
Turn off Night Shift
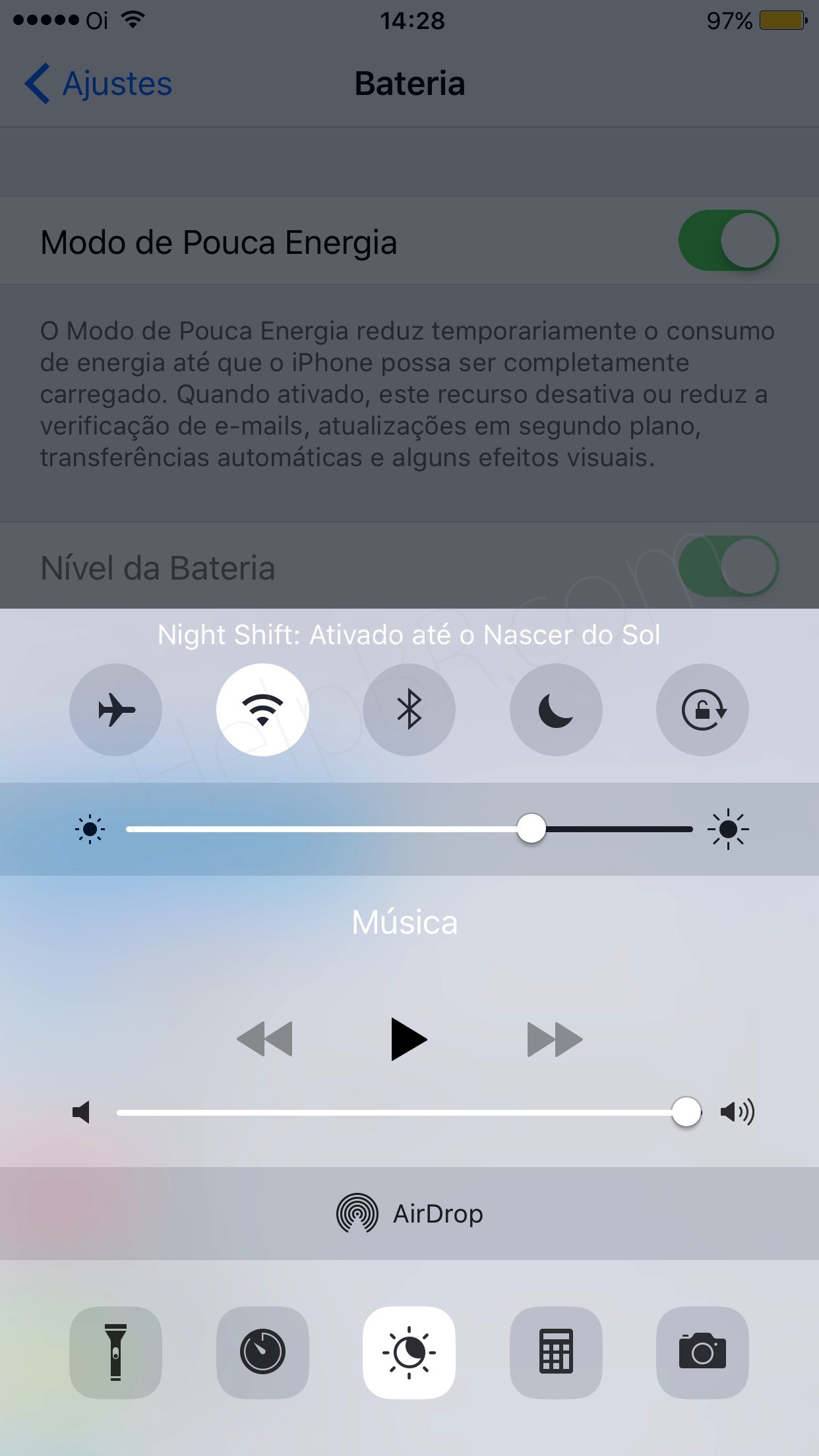[409, 1352]
